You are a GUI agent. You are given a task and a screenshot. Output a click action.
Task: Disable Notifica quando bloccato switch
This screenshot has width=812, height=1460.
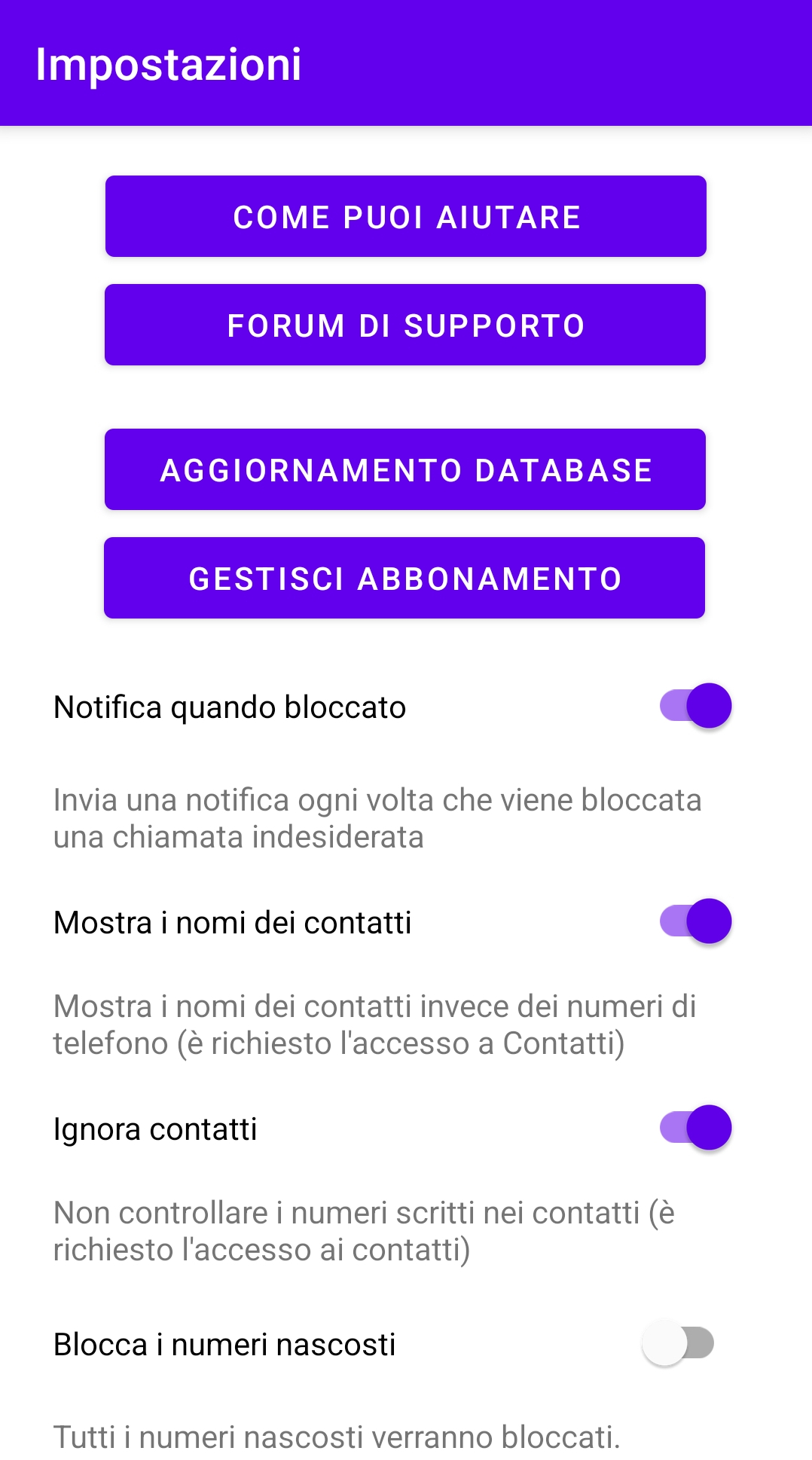pyautogui.click(x=695, y=706)
